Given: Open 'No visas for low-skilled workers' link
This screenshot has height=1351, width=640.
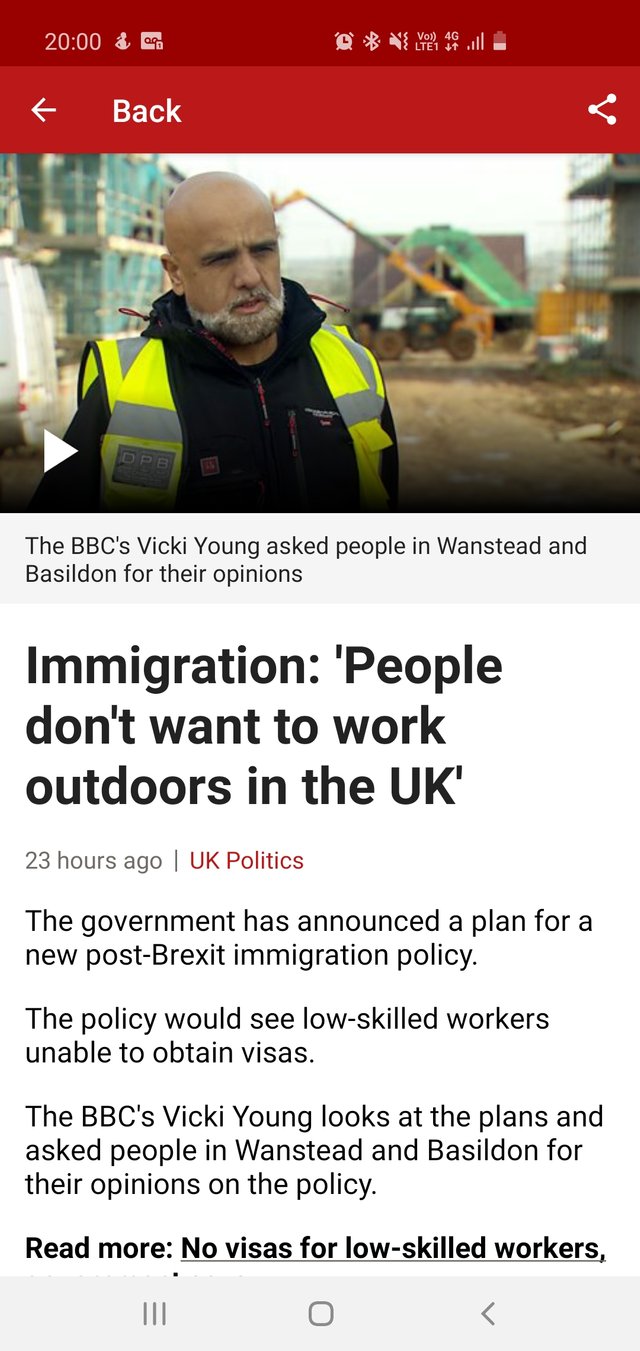Looking at the screenshot, I should [x=393, y=1248].
